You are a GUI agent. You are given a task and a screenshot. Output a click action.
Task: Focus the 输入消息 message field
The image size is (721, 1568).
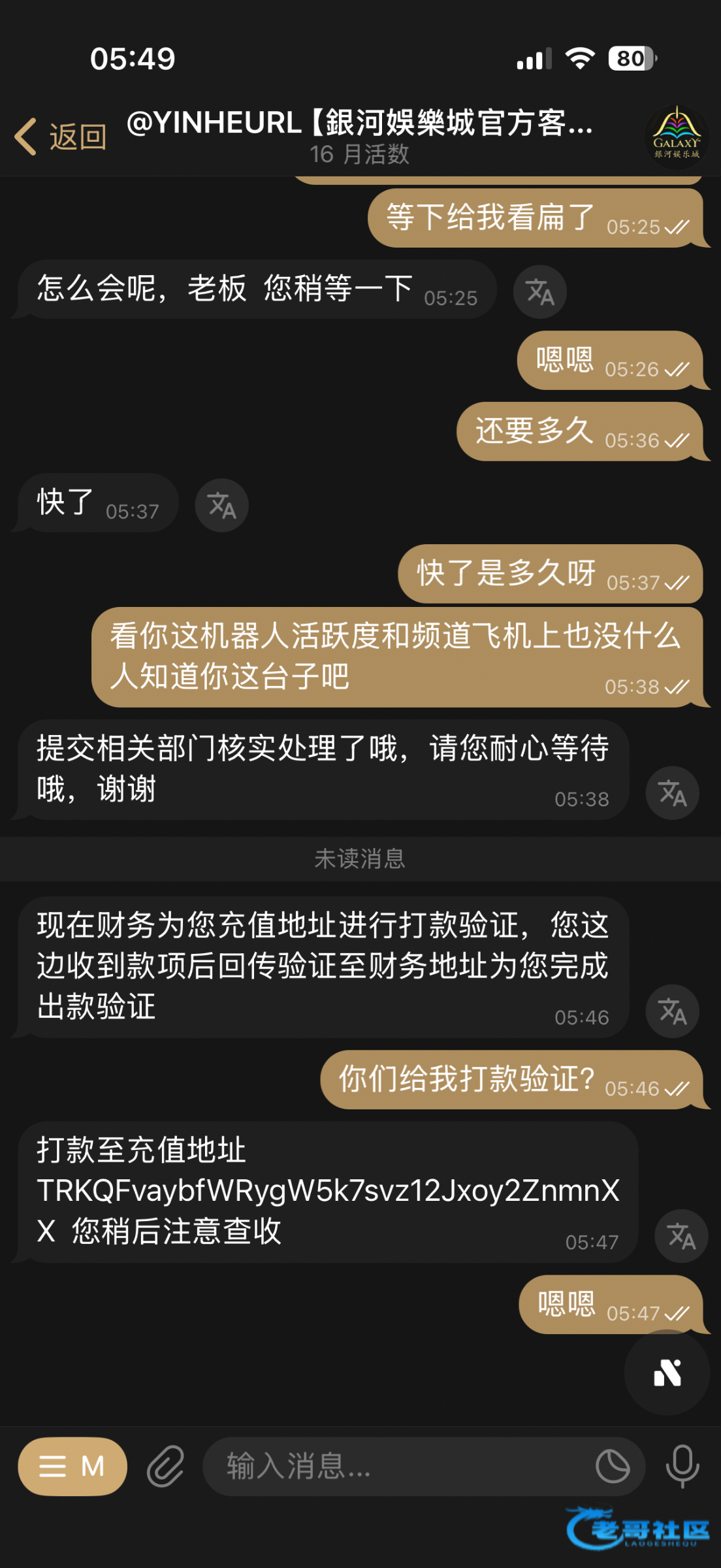pos(398,1467)
